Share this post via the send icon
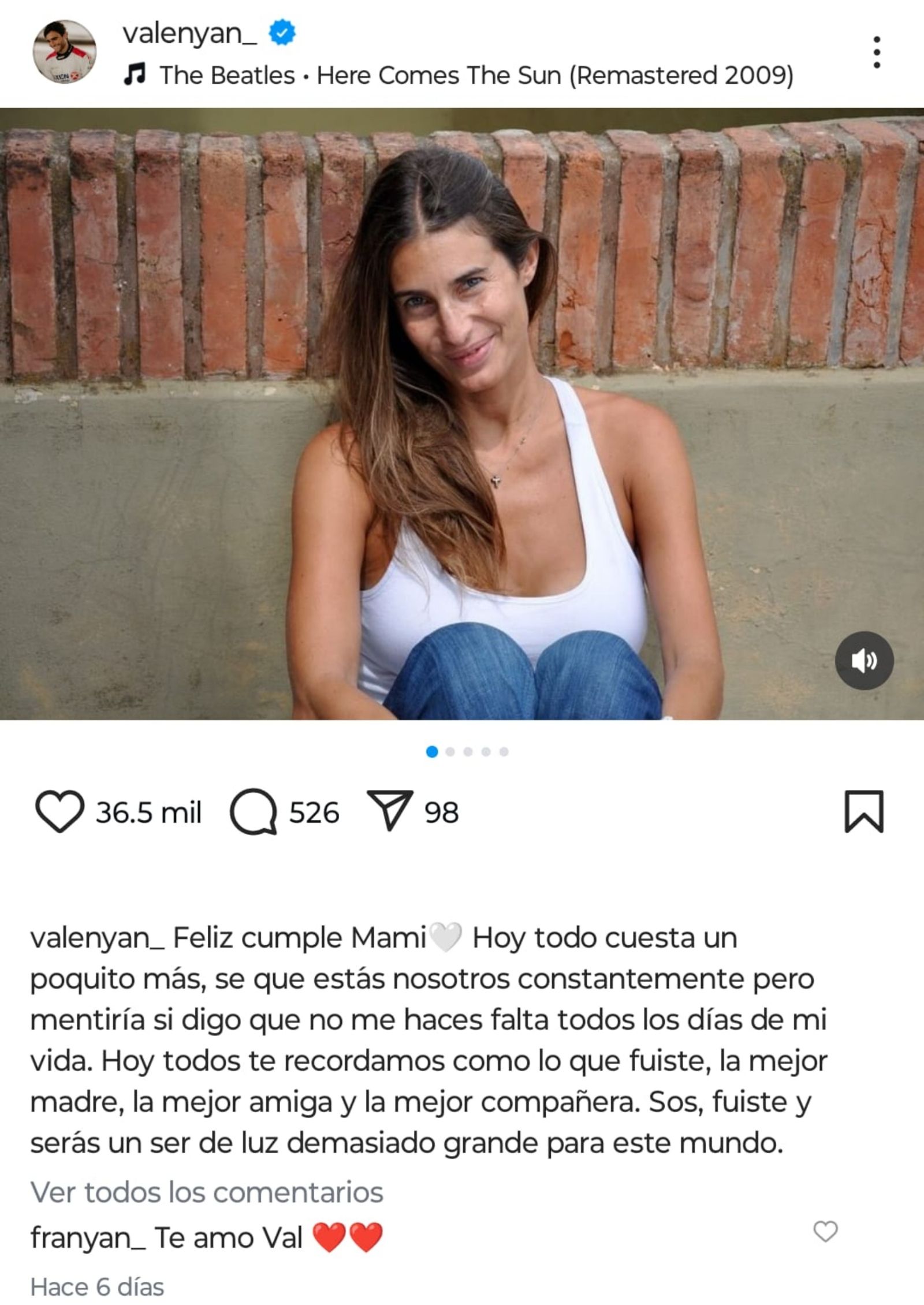The image size is (924, 1305). (390, 811)
